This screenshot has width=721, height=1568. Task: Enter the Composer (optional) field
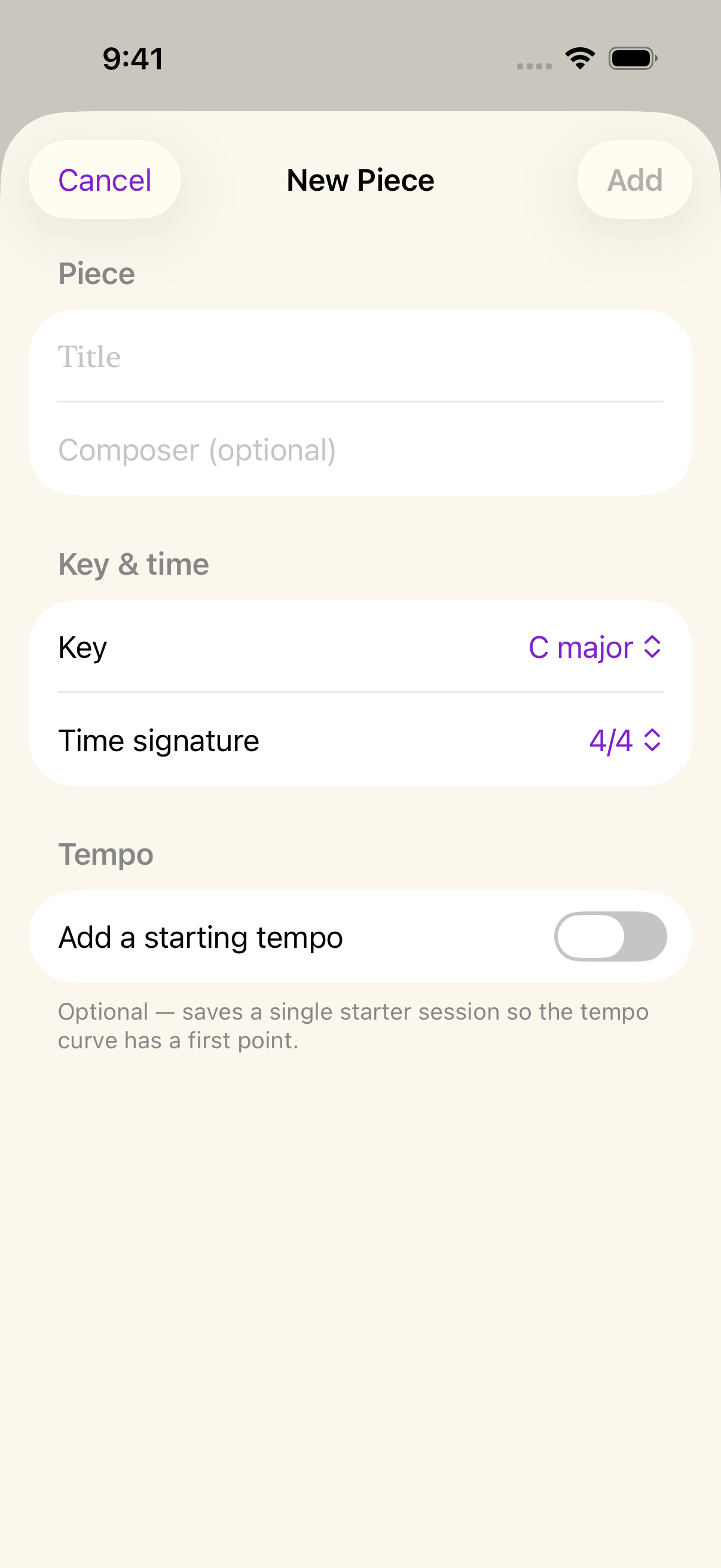[360, 450]
